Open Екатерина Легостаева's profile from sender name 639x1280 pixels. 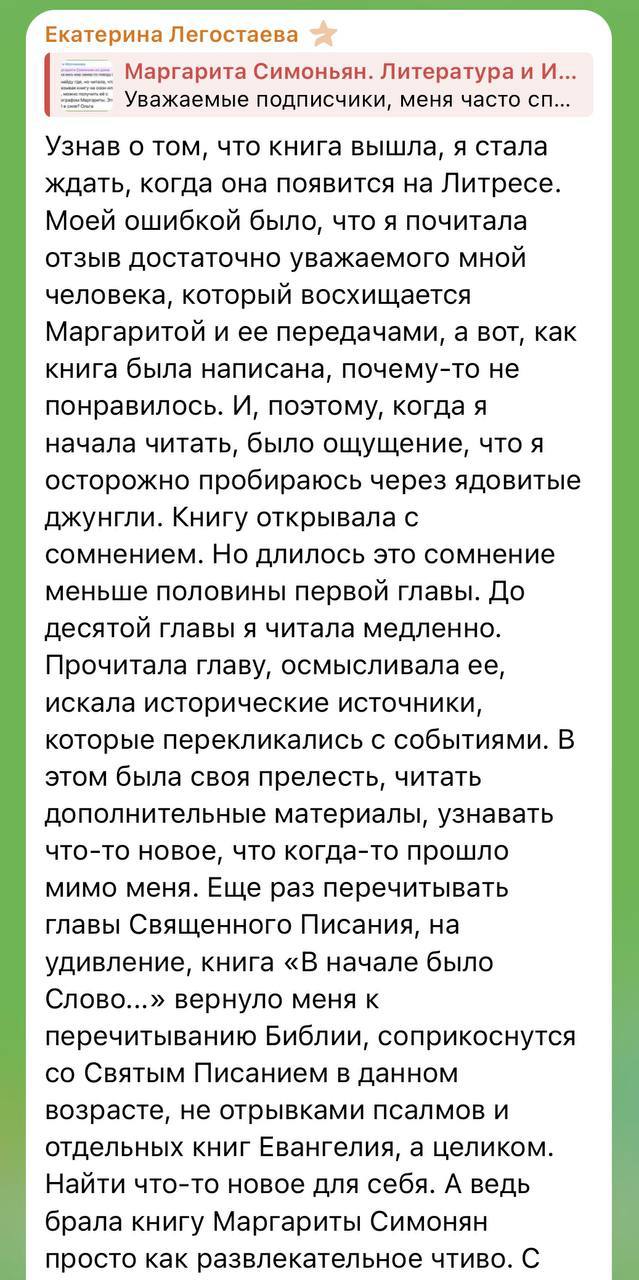click(x=172, y=35)
